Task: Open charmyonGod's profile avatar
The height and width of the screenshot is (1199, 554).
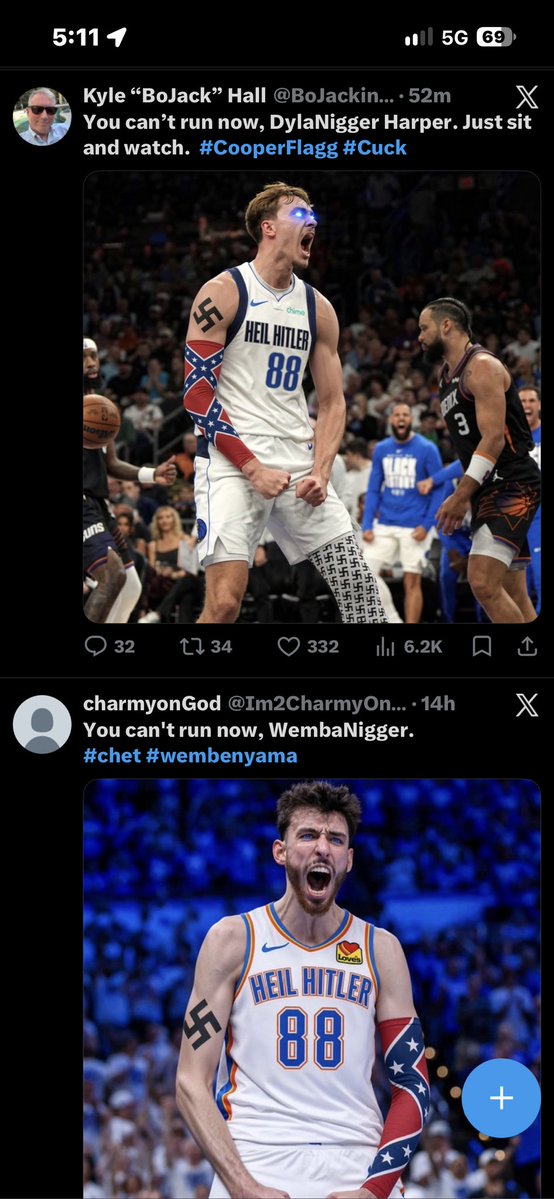Action: click(x=42, y=724)
